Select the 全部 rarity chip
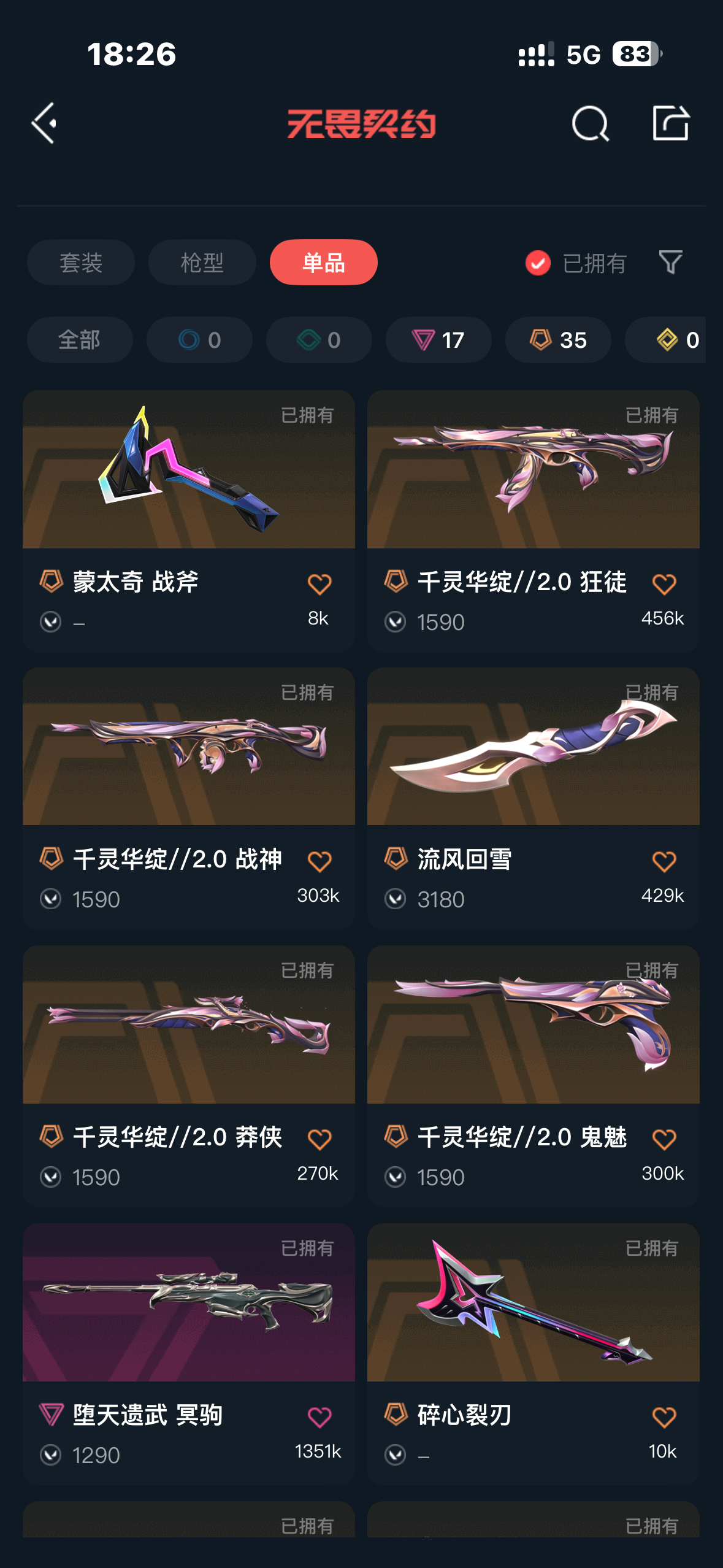The image size is (723, 1568). click(80, 340)
